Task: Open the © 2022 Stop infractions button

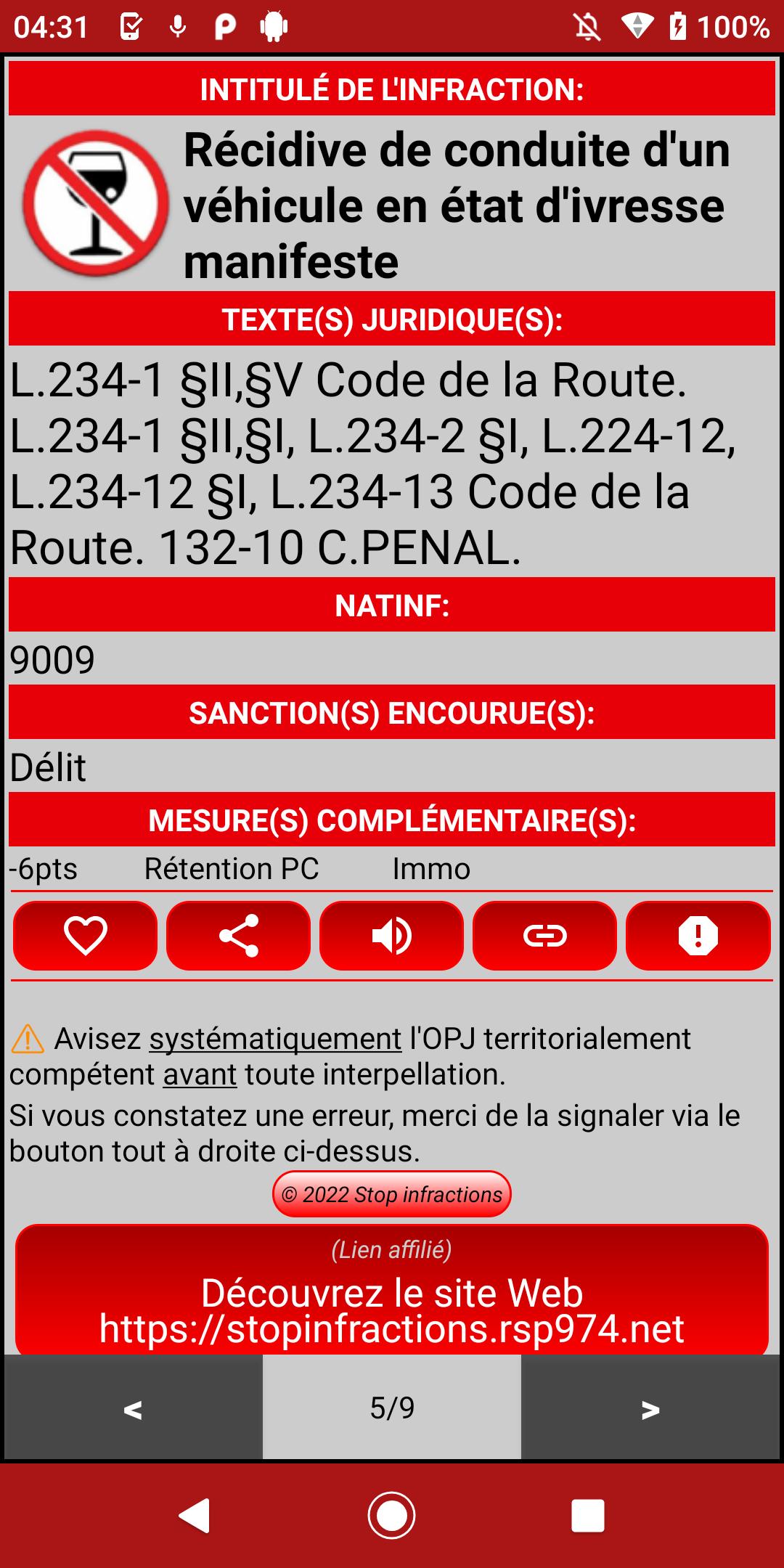Action: (392, 1194)
